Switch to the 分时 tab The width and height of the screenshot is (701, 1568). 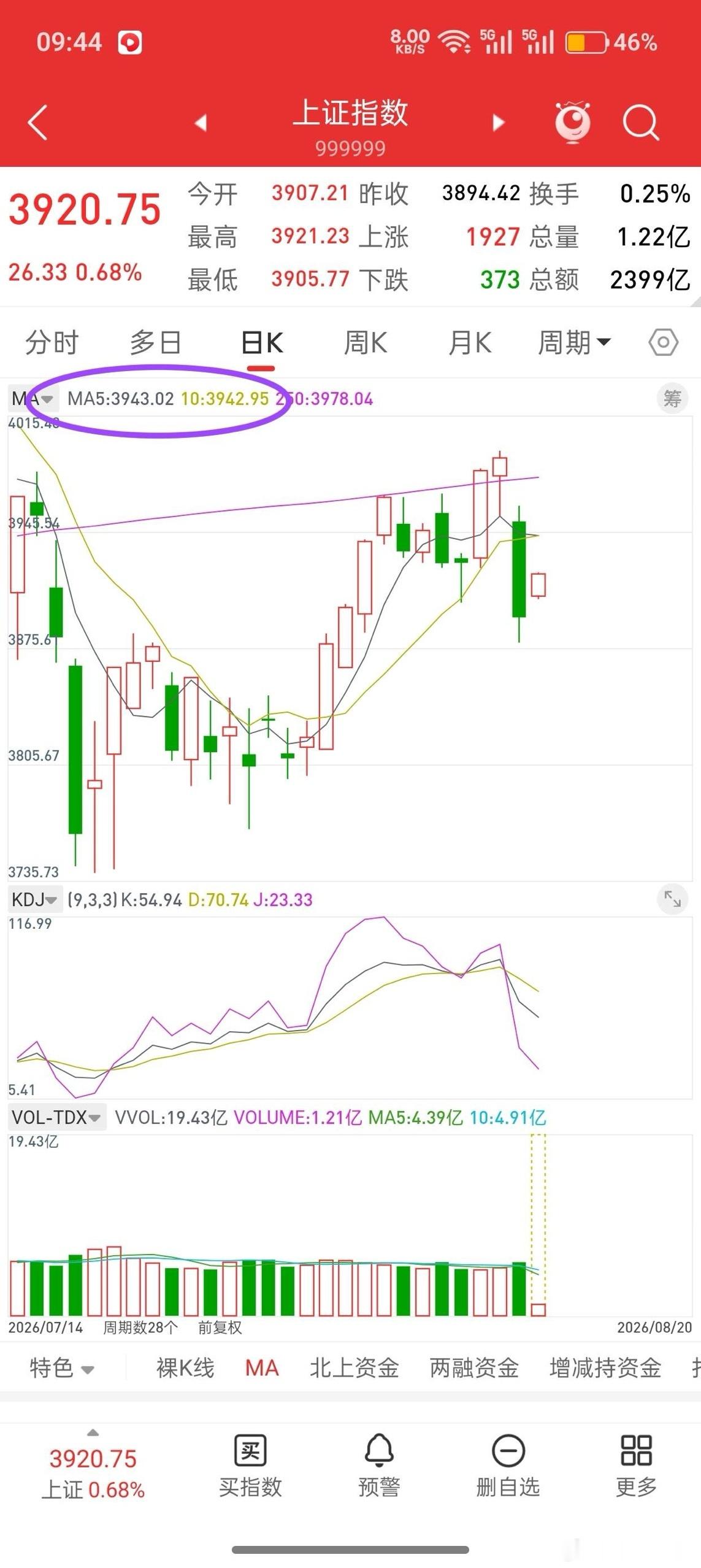52,342
